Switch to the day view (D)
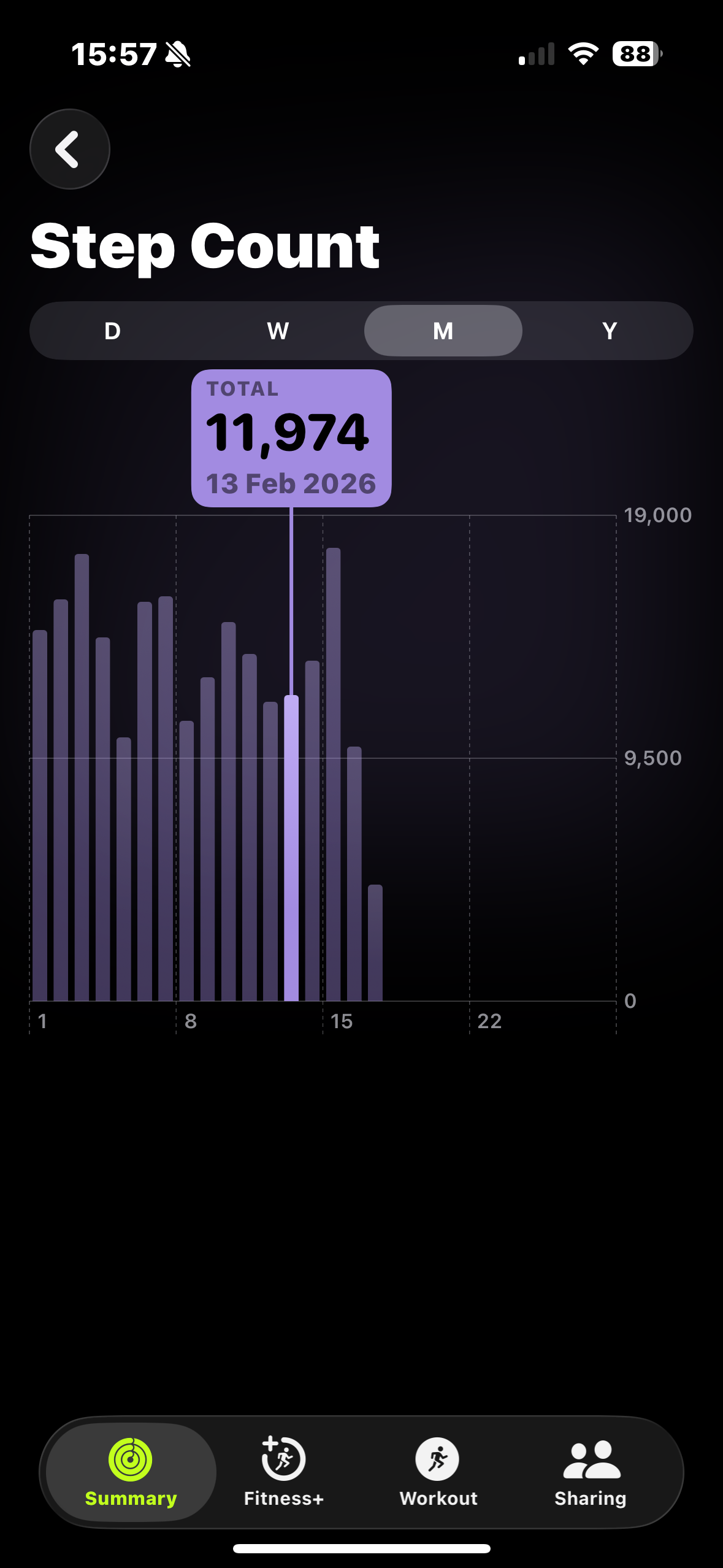This screenshot has width=723, height=1568. 112,331
